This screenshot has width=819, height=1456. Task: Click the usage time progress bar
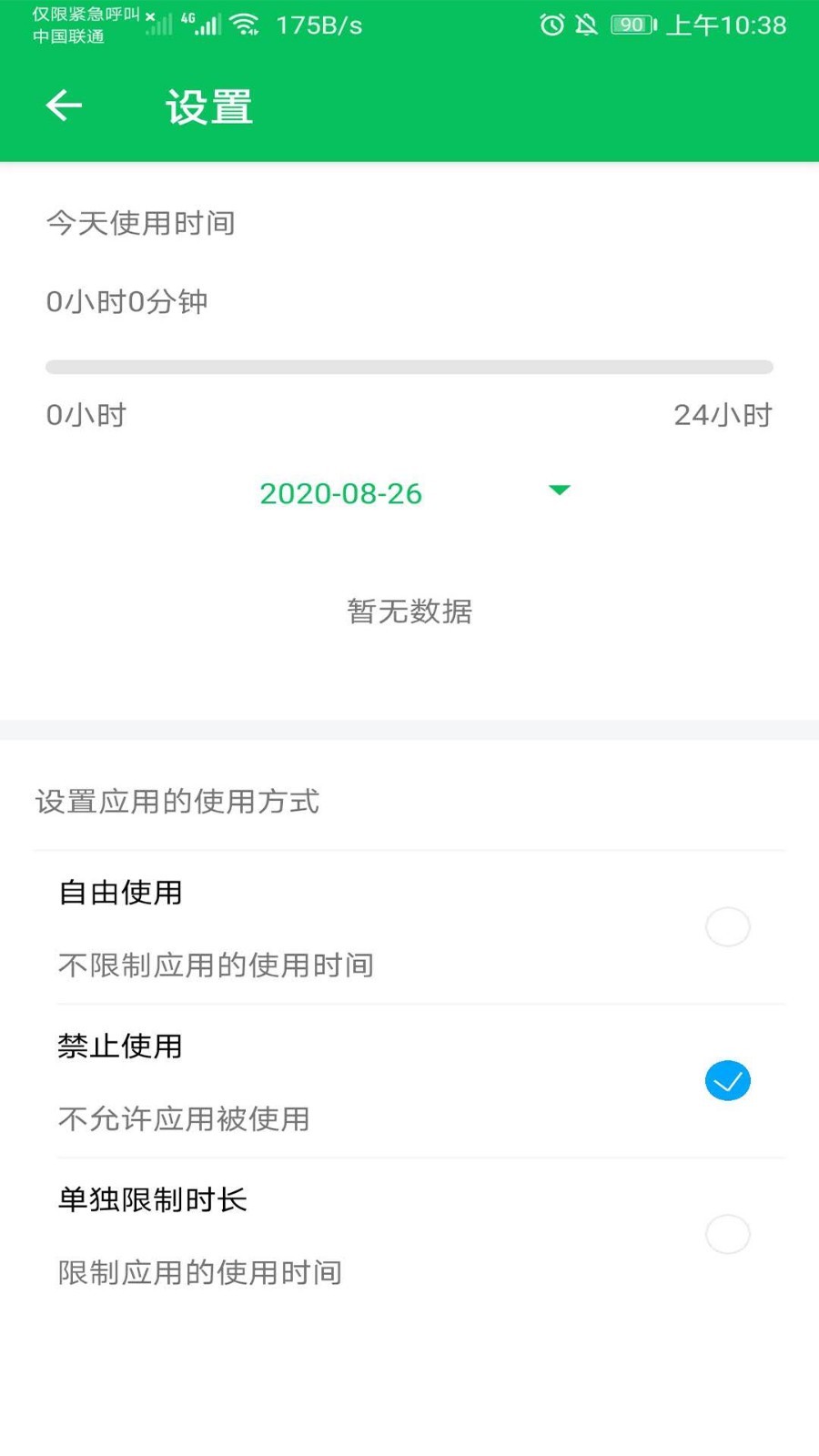409,367
